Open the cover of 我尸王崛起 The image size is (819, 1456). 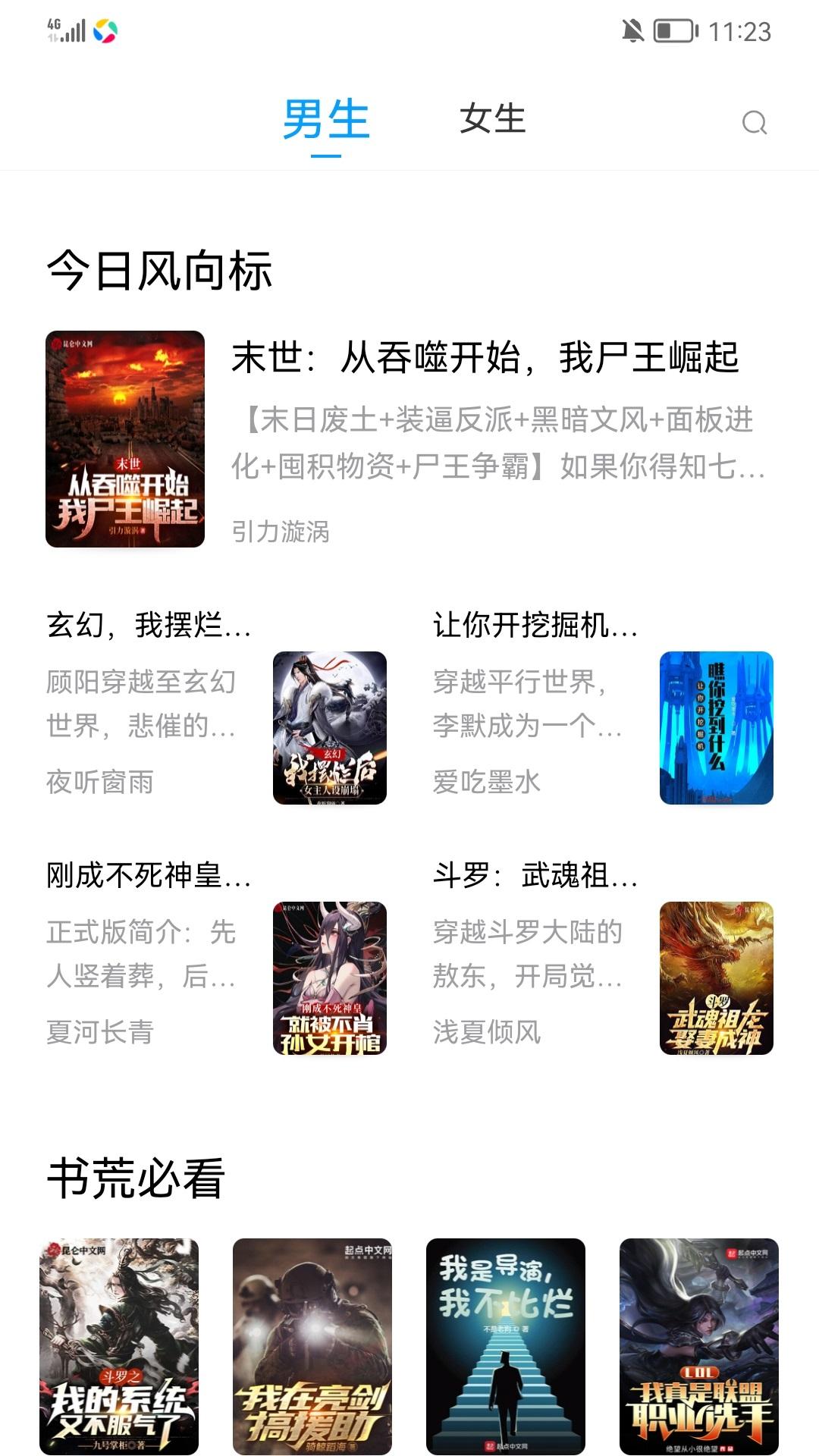point(126,440)
